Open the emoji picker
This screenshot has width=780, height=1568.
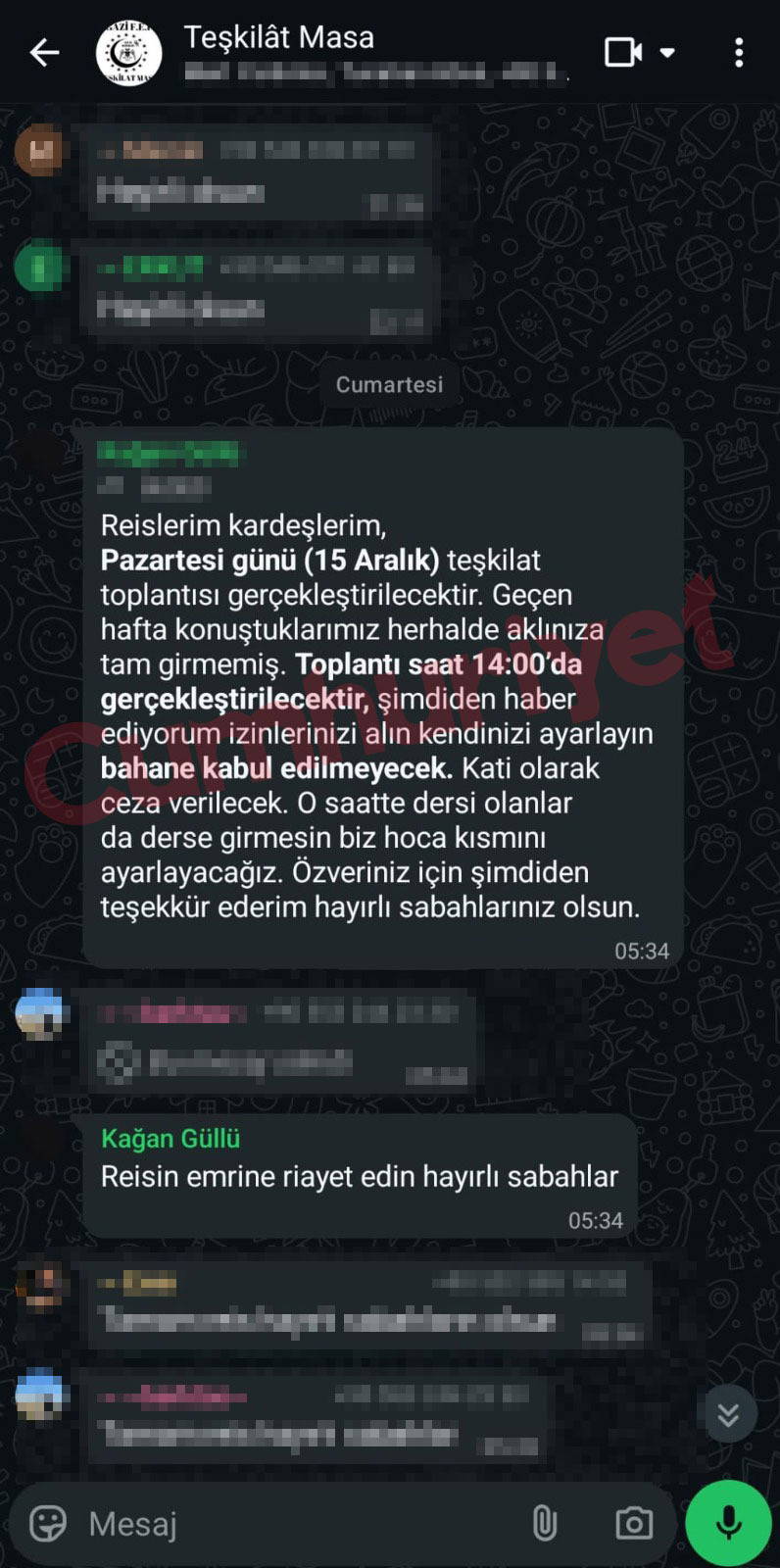point(48,1523)
